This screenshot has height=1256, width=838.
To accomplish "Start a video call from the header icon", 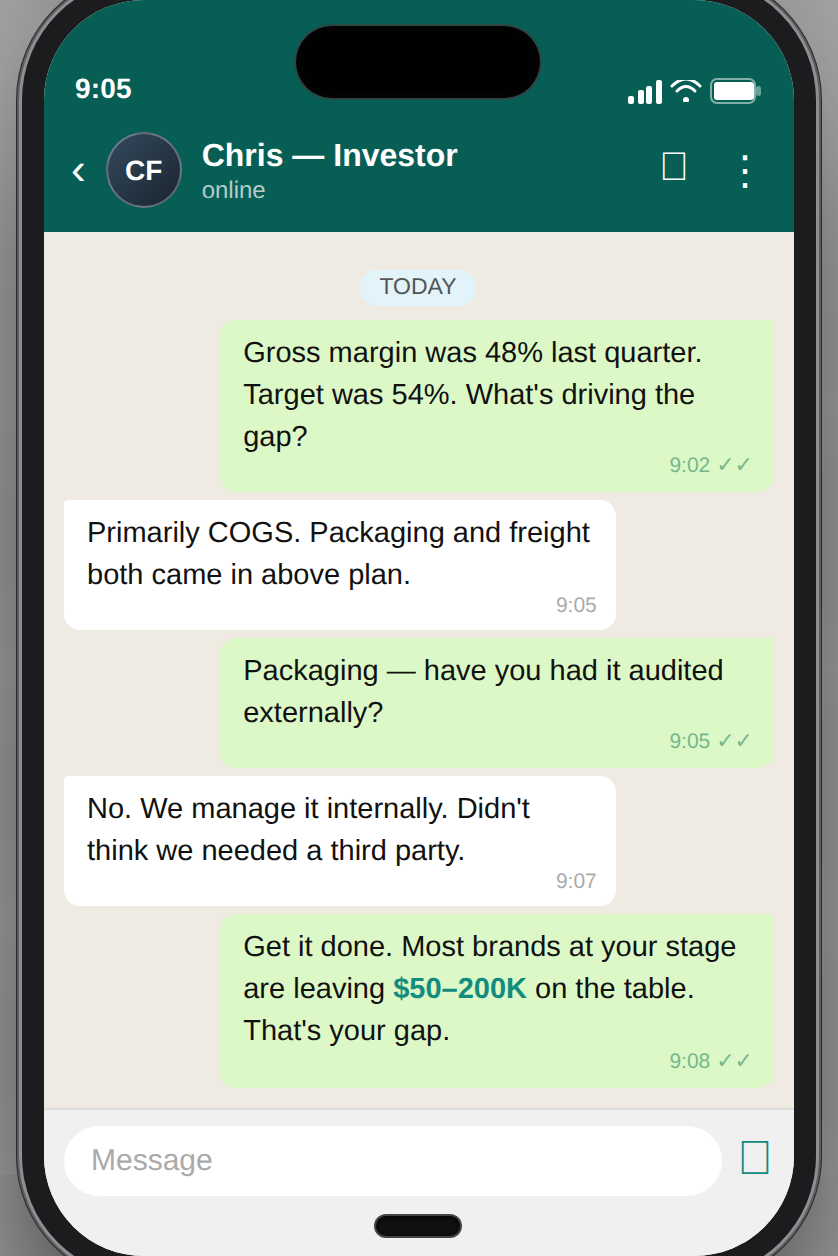I will tap(673, 167).
